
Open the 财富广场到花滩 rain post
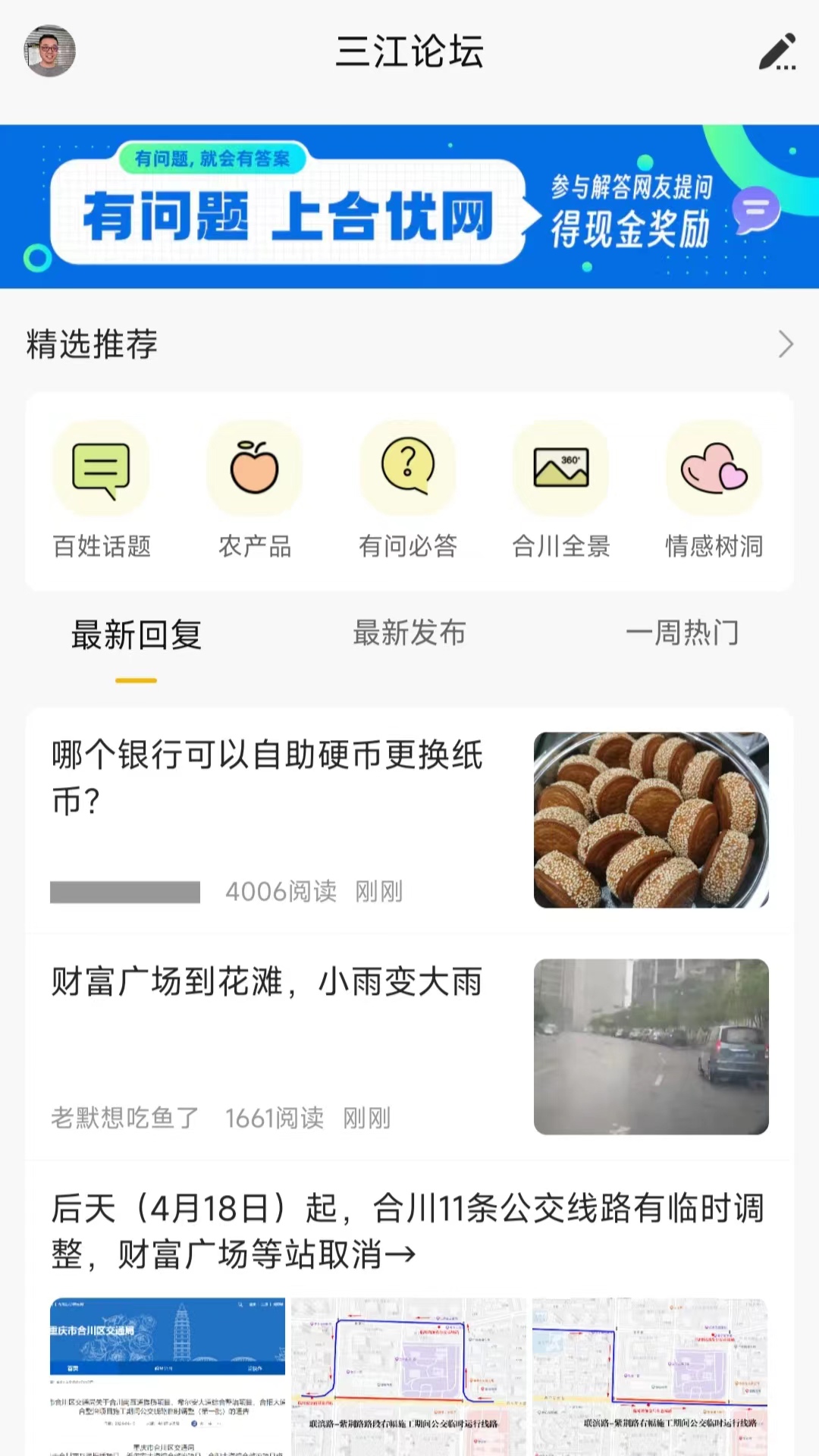[267, 981]
